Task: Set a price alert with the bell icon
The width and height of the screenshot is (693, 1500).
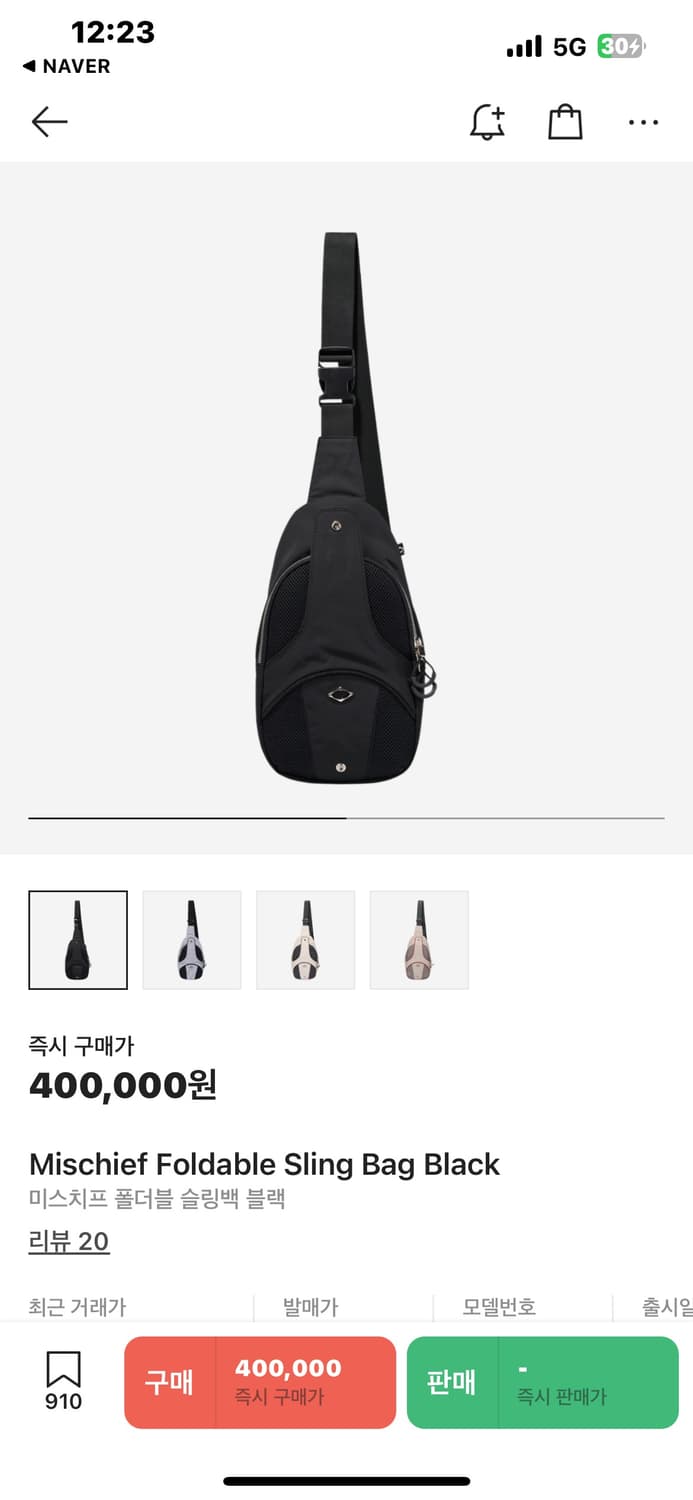Action: point(487,122)
